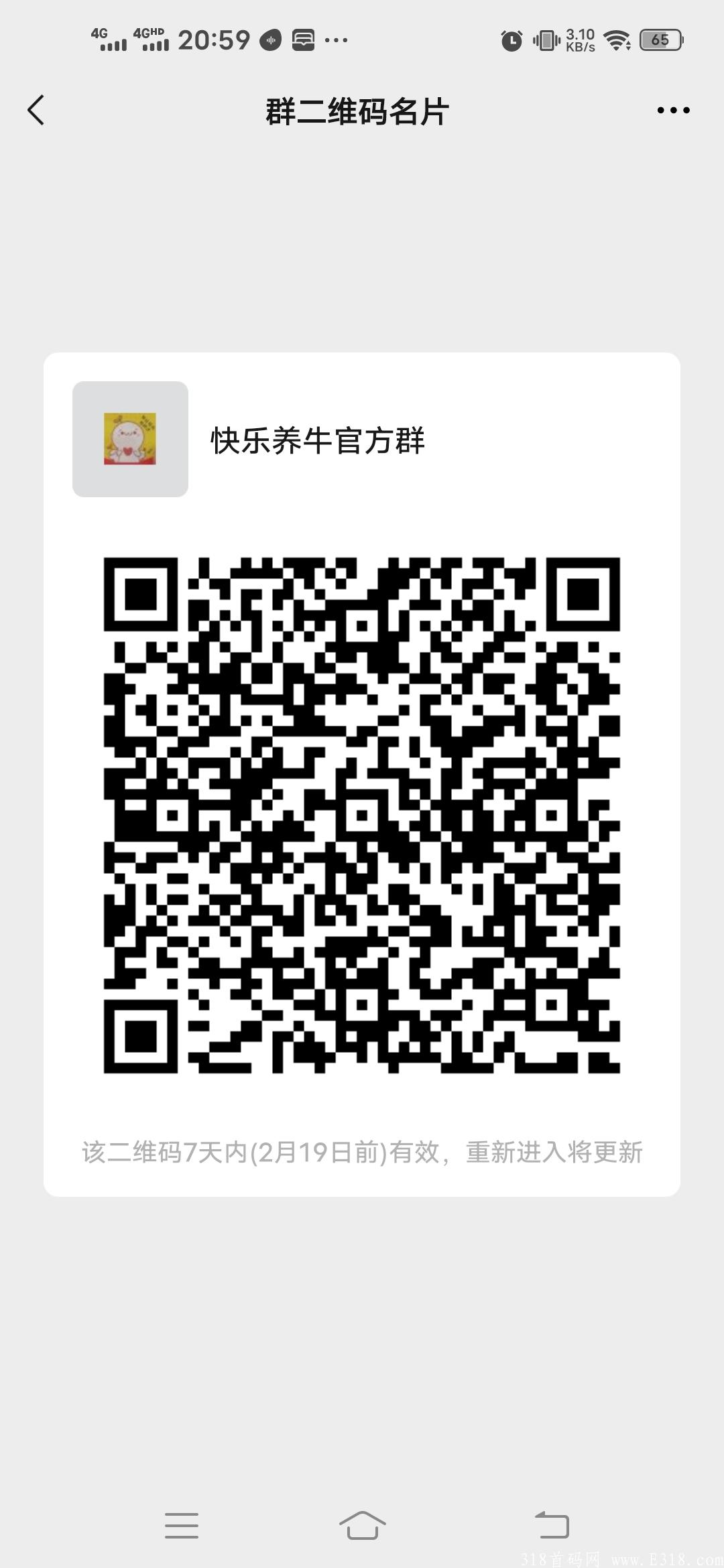Tap the inbox notification icon in status bar
The height and width of the screenshot is (1568, 724).
pyautogui.click(x=303, y=40)
